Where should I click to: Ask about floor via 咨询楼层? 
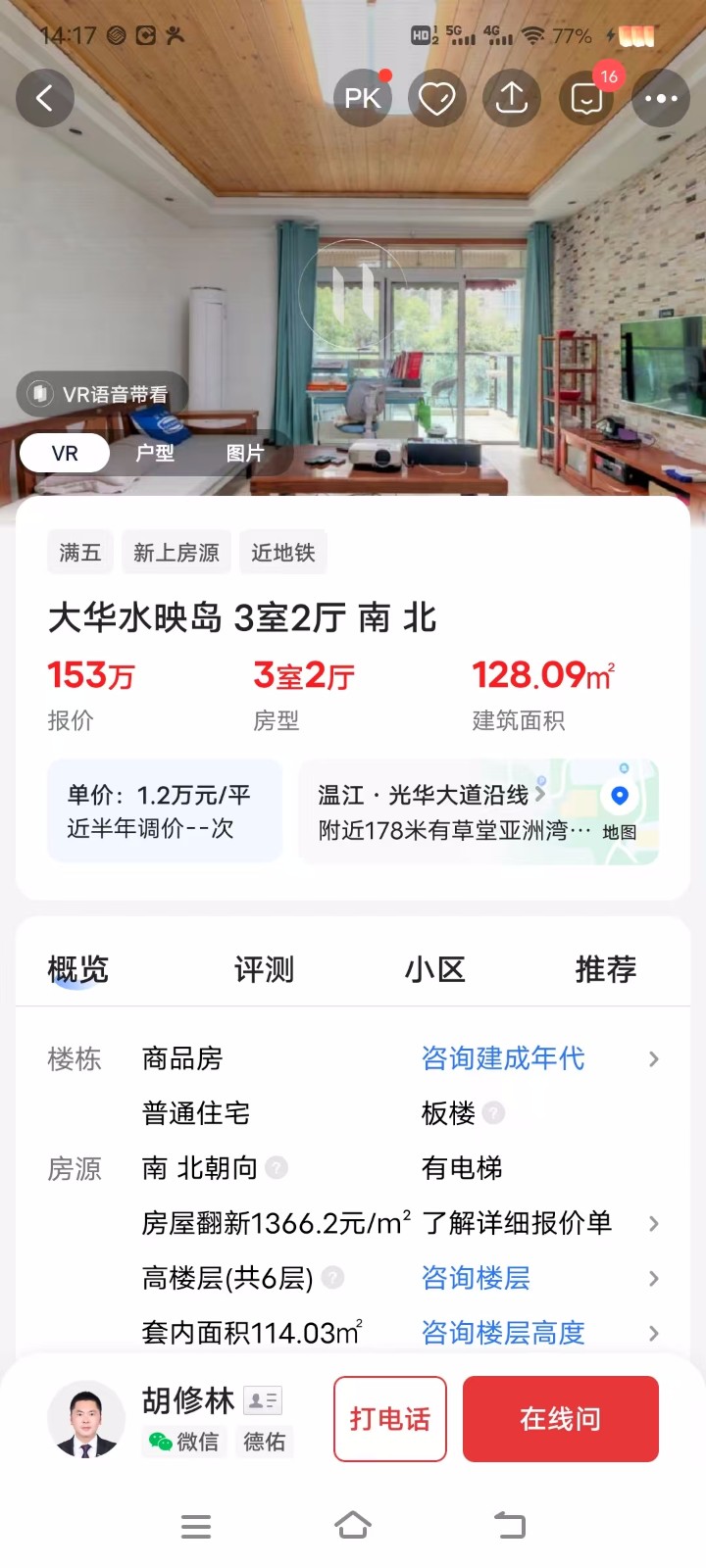coord(477,1278)
